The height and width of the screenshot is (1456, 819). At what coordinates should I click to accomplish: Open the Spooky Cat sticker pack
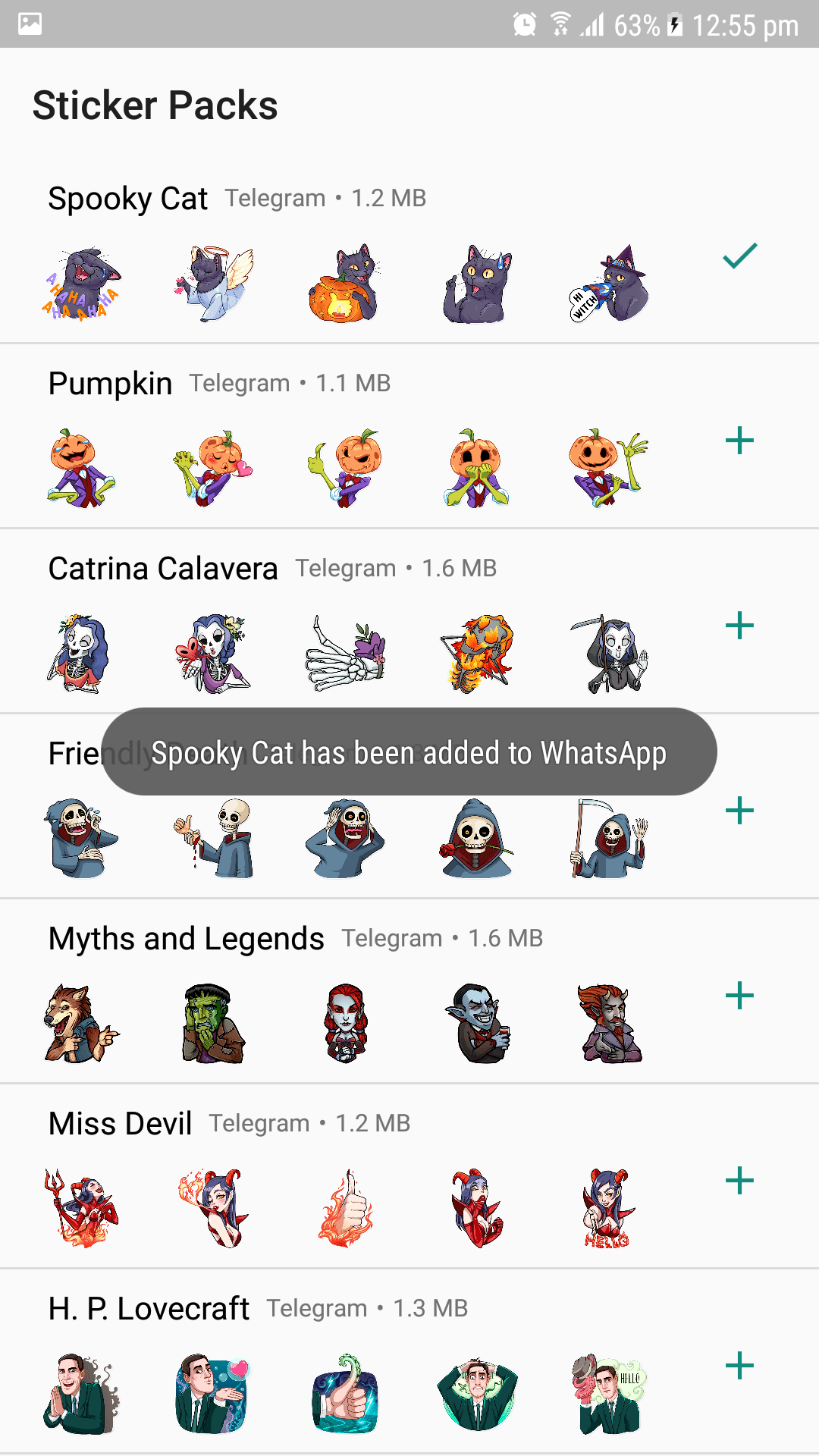(127, 199)
